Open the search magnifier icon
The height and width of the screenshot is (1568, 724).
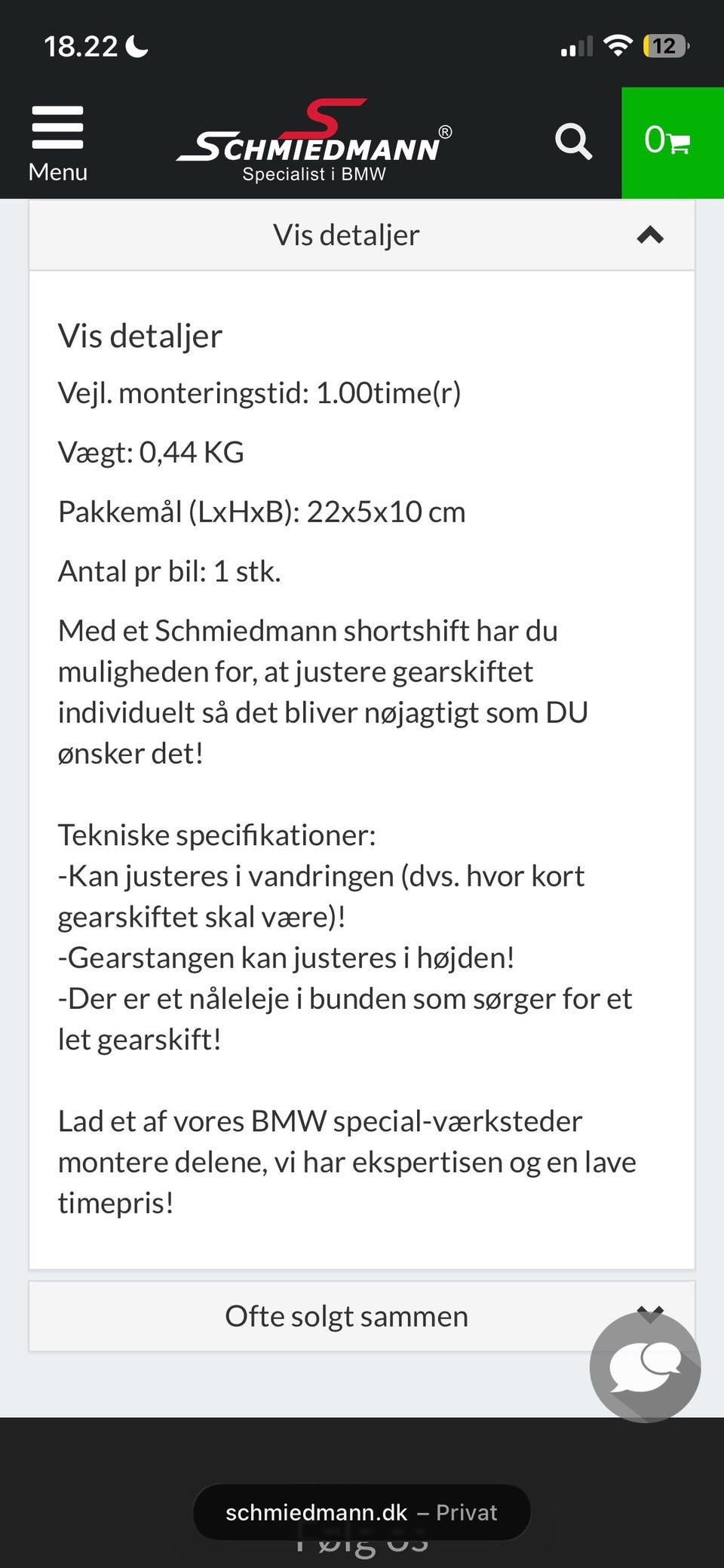tap(573, 141)
